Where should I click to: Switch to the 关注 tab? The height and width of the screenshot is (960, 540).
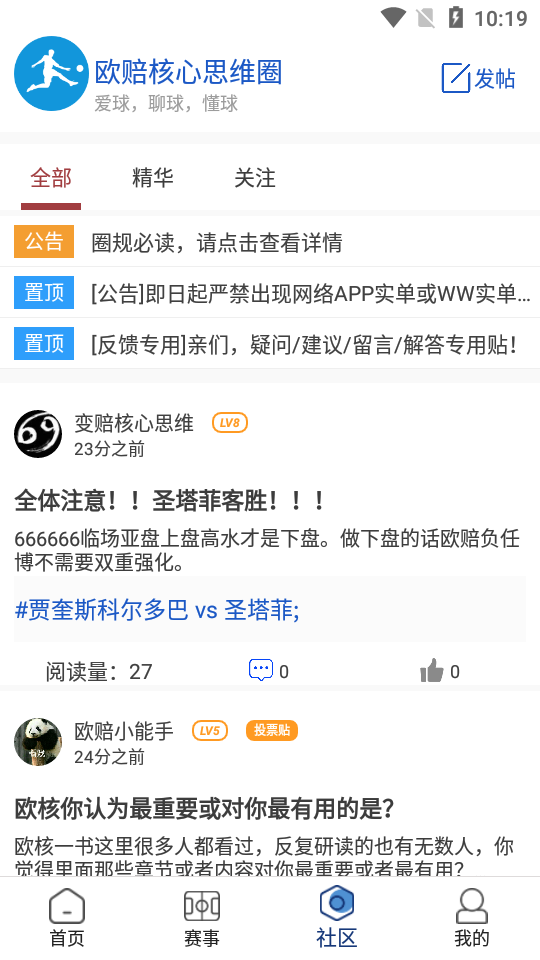255,178
